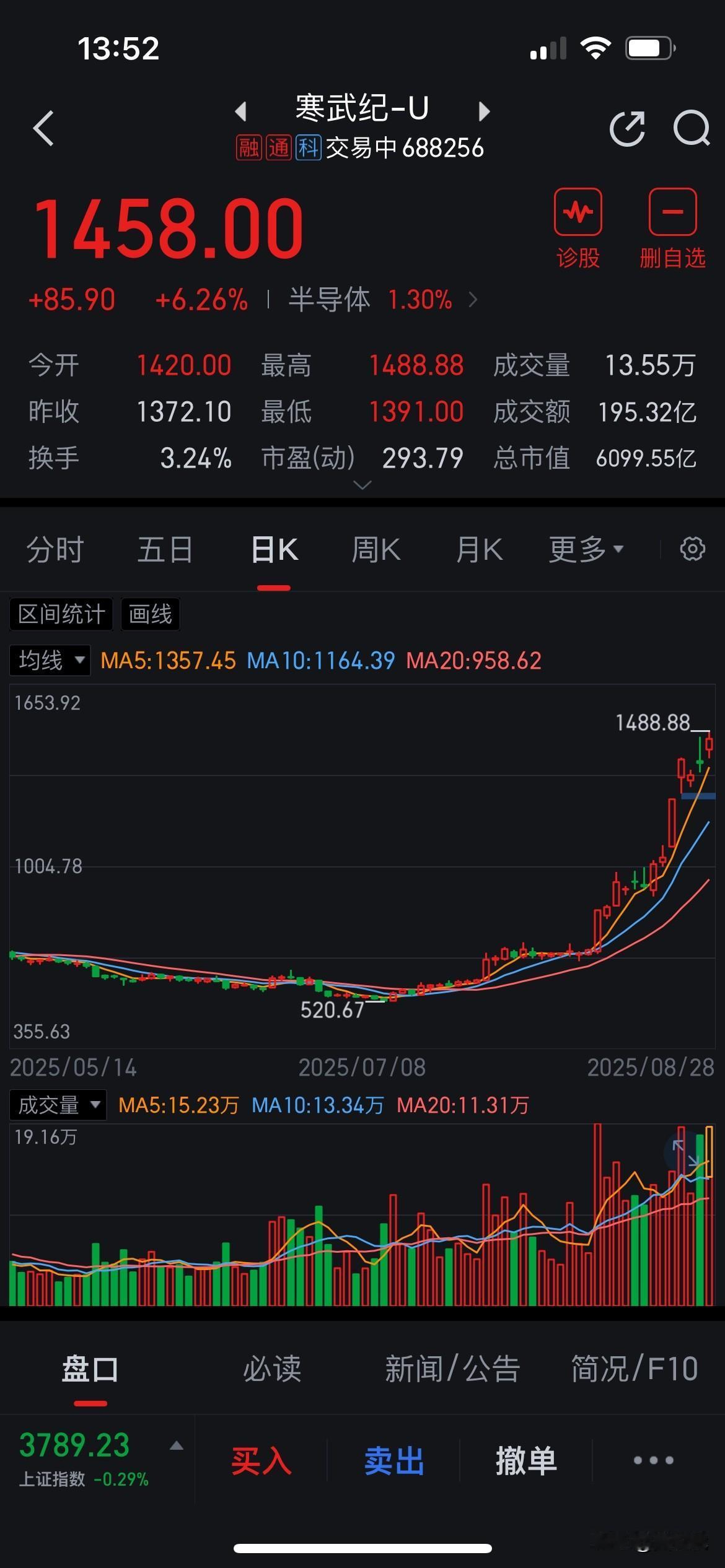Go back using the top-left arrow

[x=43, y=129]
